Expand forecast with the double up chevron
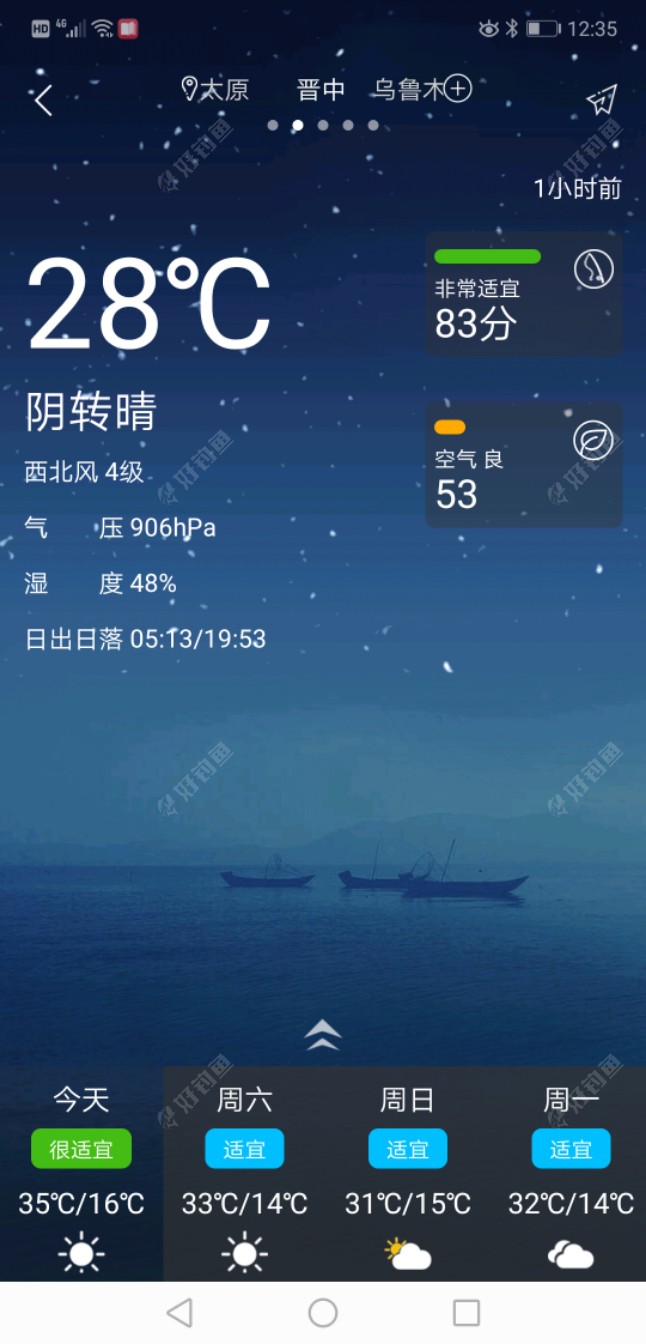Screen dimensions: 646x1344 tap(322, 1036)
